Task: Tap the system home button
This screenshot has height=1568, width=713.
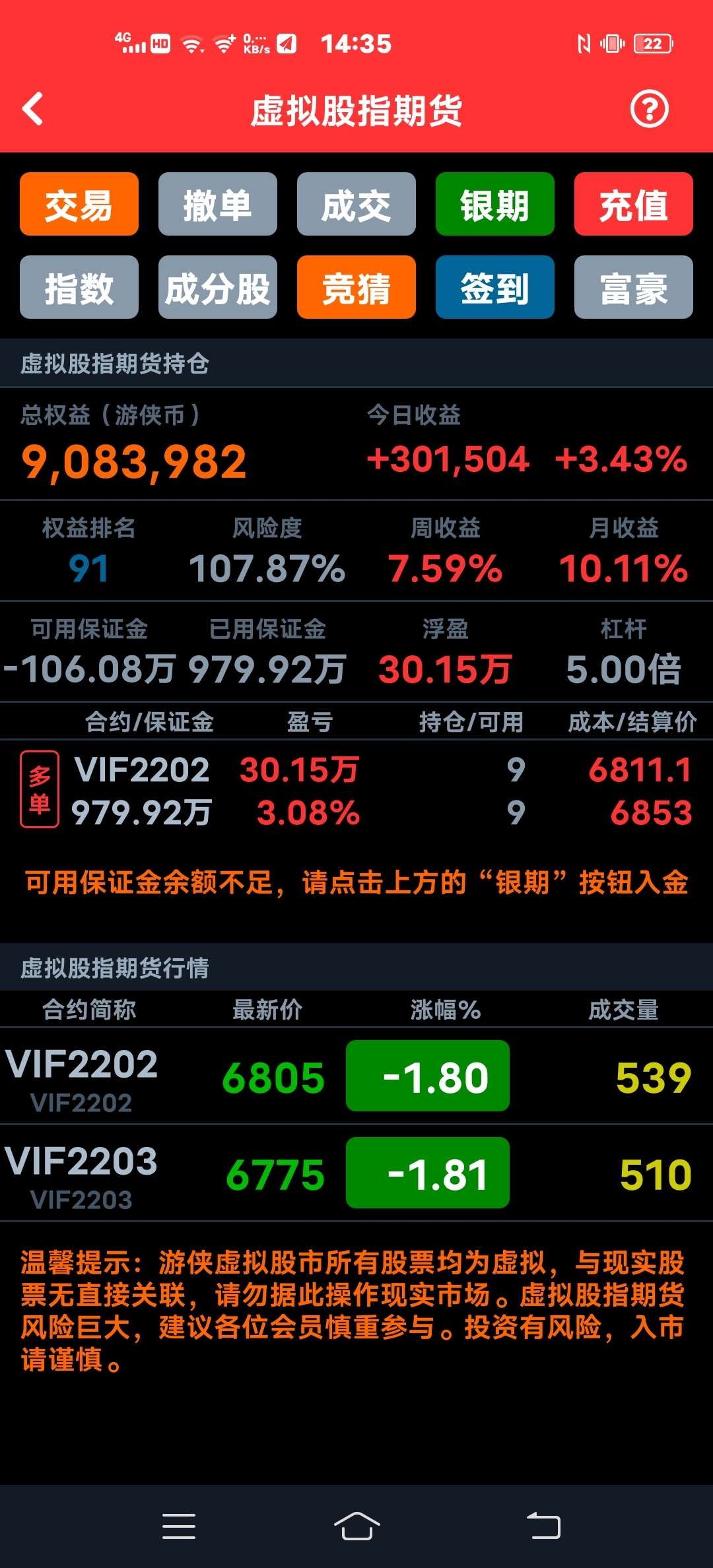Action: click(x=356, y=1526)
